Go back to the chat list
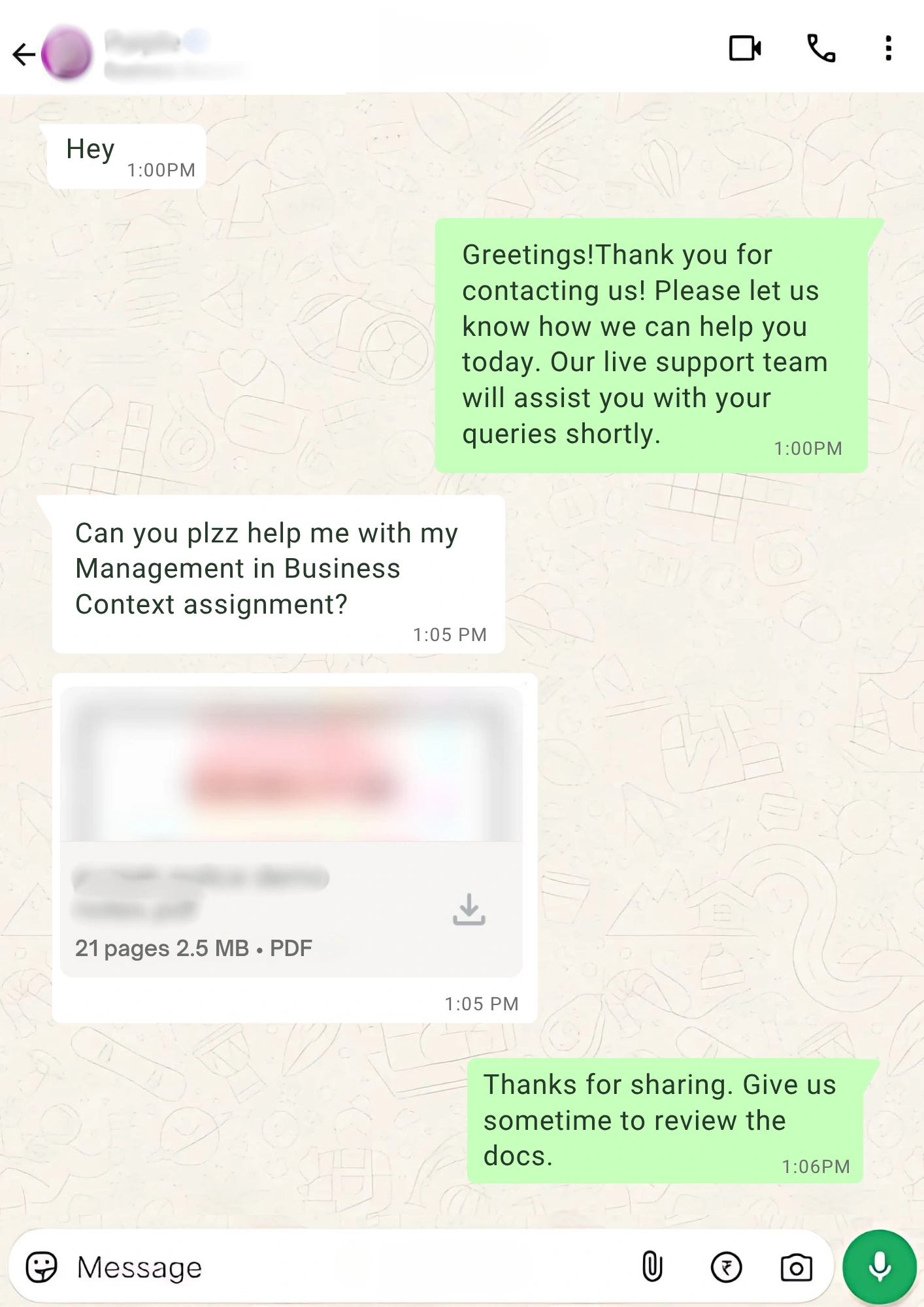The height and width of the screenshot is (1307, 924). pyautogui.click(x=24, y=54)
